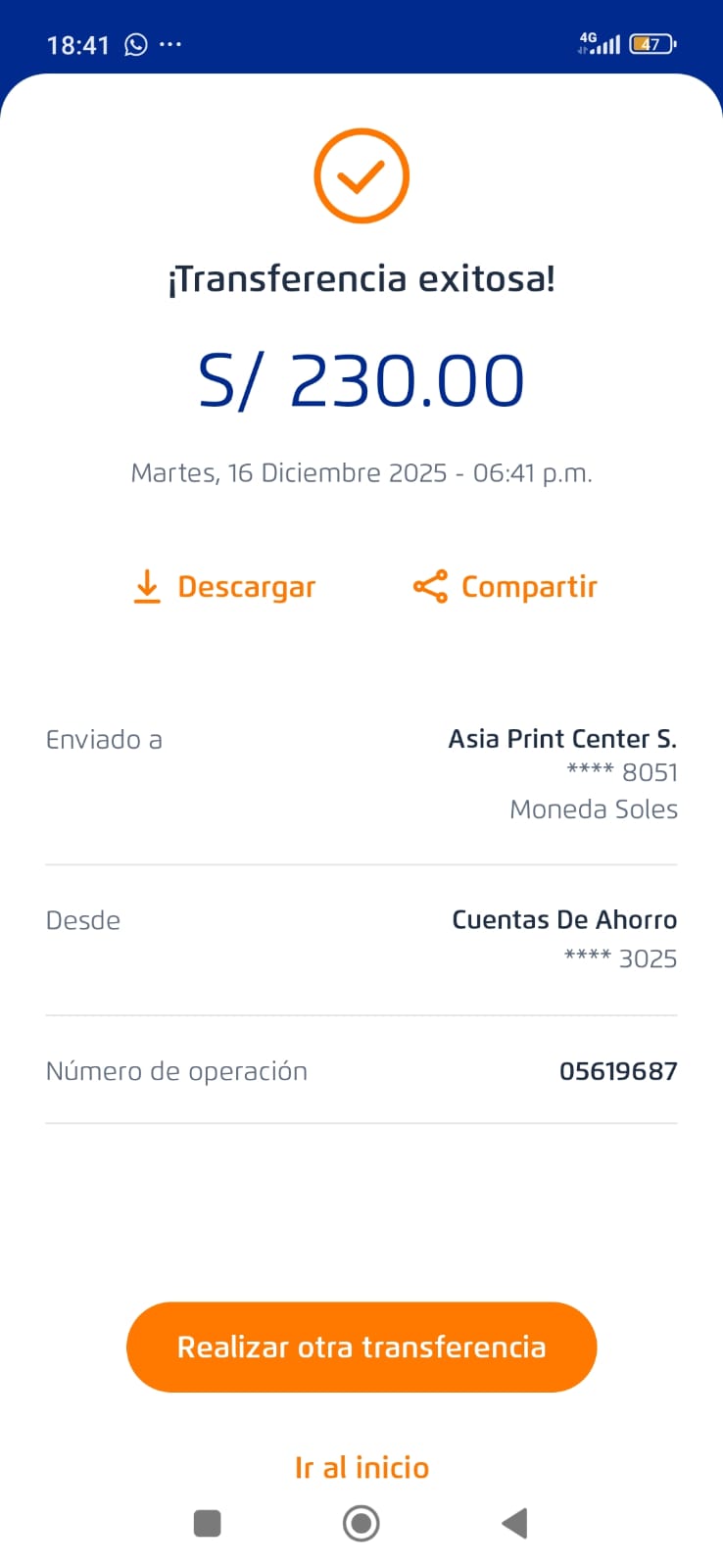This screenshot has width=723, height=1568.
Task: Share the receipt via Compartir
Action: click(x=506, y=587)
